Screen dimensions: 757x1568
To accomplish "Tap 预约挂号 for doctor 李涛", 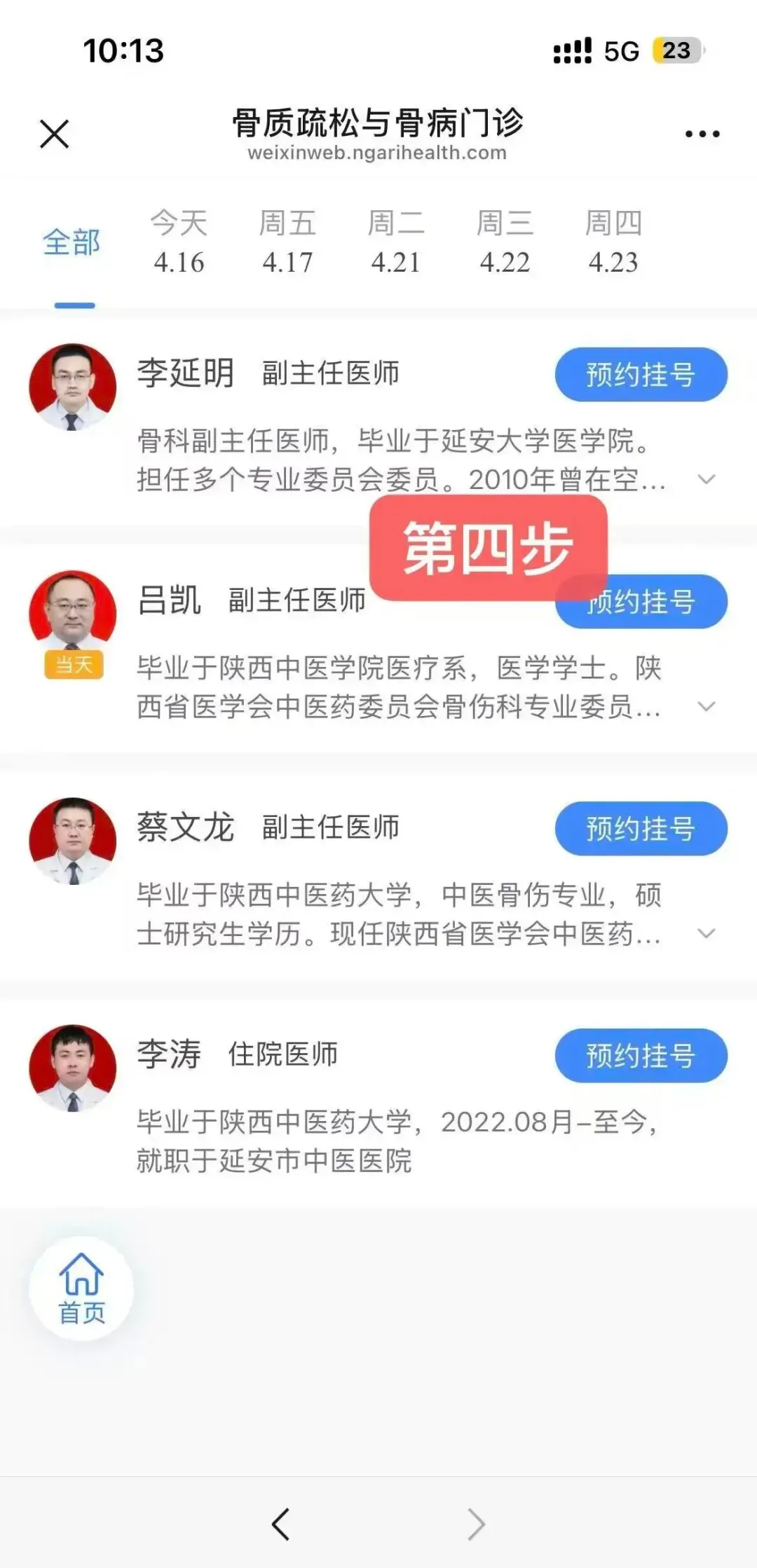I will (641, 1056).
